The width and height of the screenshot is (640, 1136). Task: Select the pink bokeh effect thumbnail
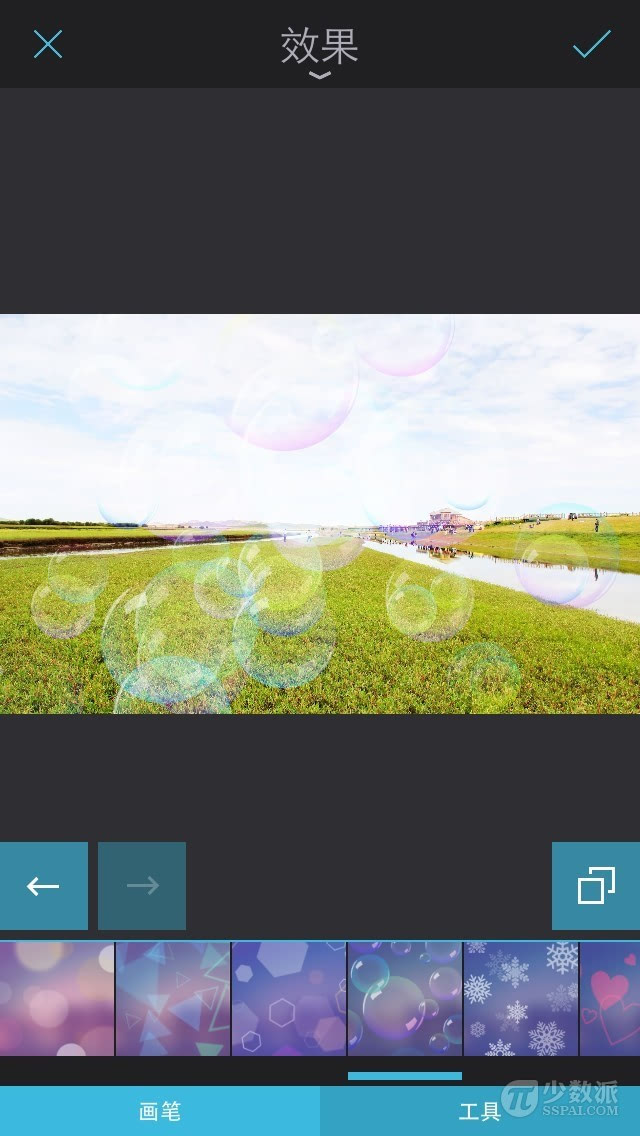(x=57, y=998)
